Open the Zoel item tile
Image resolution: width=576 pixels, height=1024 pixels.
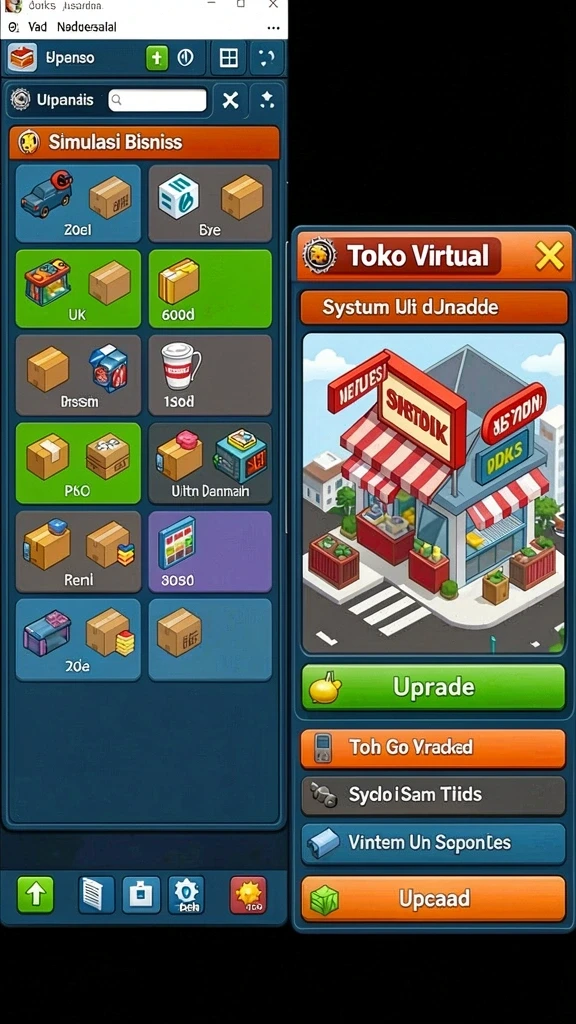pyautogui.click(x=78, y=203)
